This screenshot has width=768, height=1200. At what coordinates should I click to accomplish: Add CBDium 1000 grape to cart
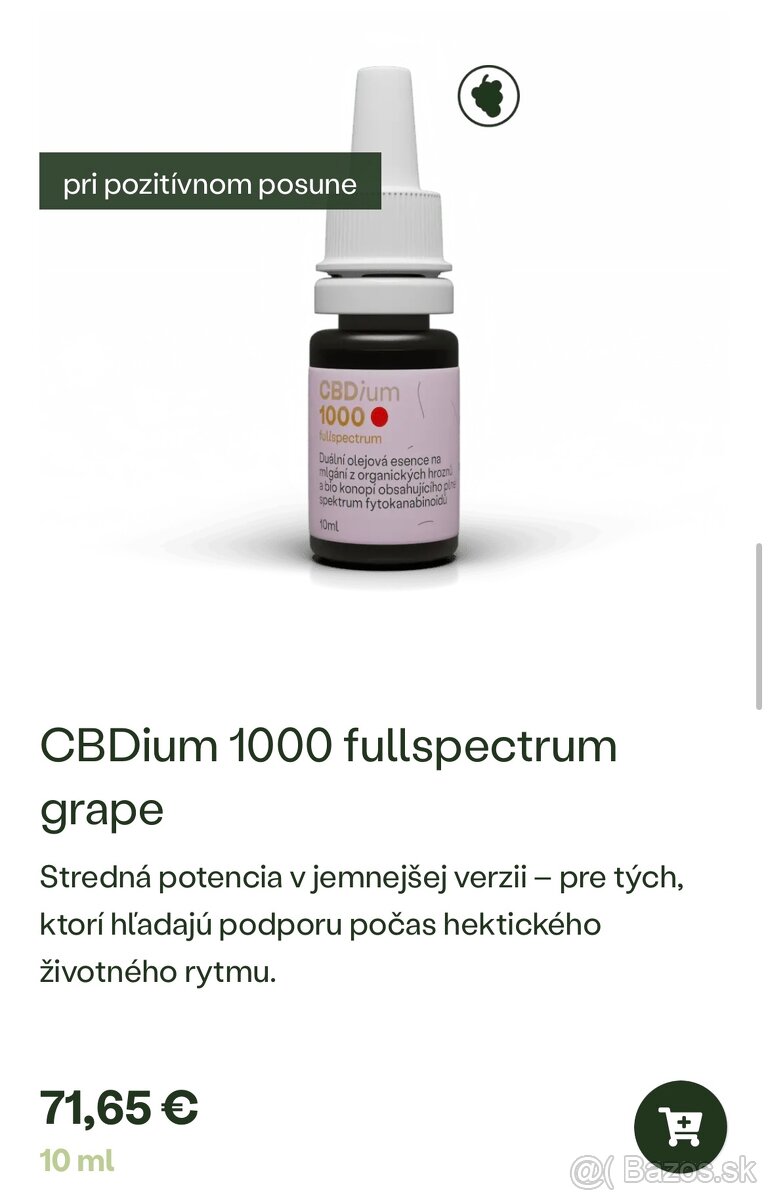[x=680, y=1127]
